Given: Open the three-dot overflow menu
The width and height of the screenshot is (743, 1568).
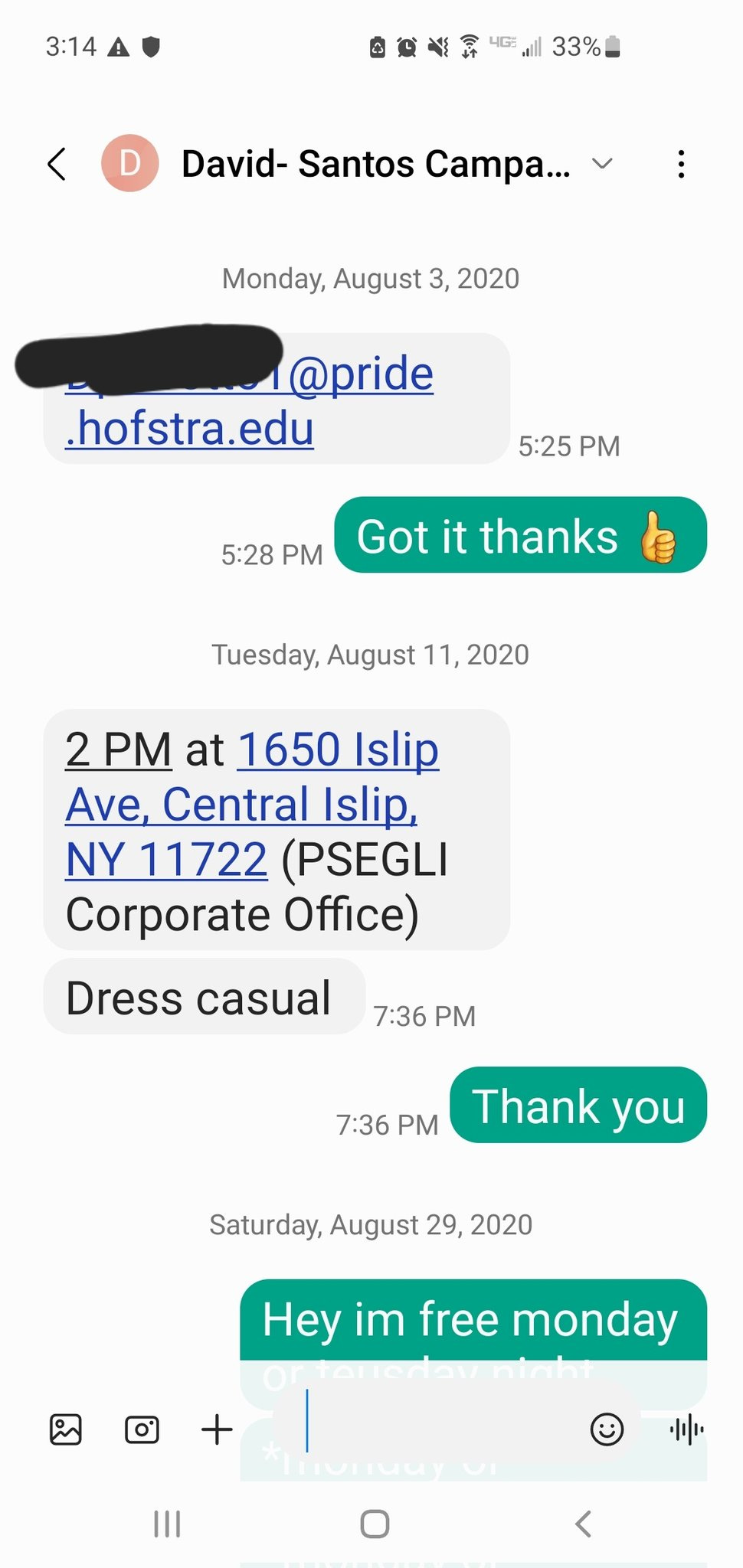Looking at the screenshot, I should point(681,164).
